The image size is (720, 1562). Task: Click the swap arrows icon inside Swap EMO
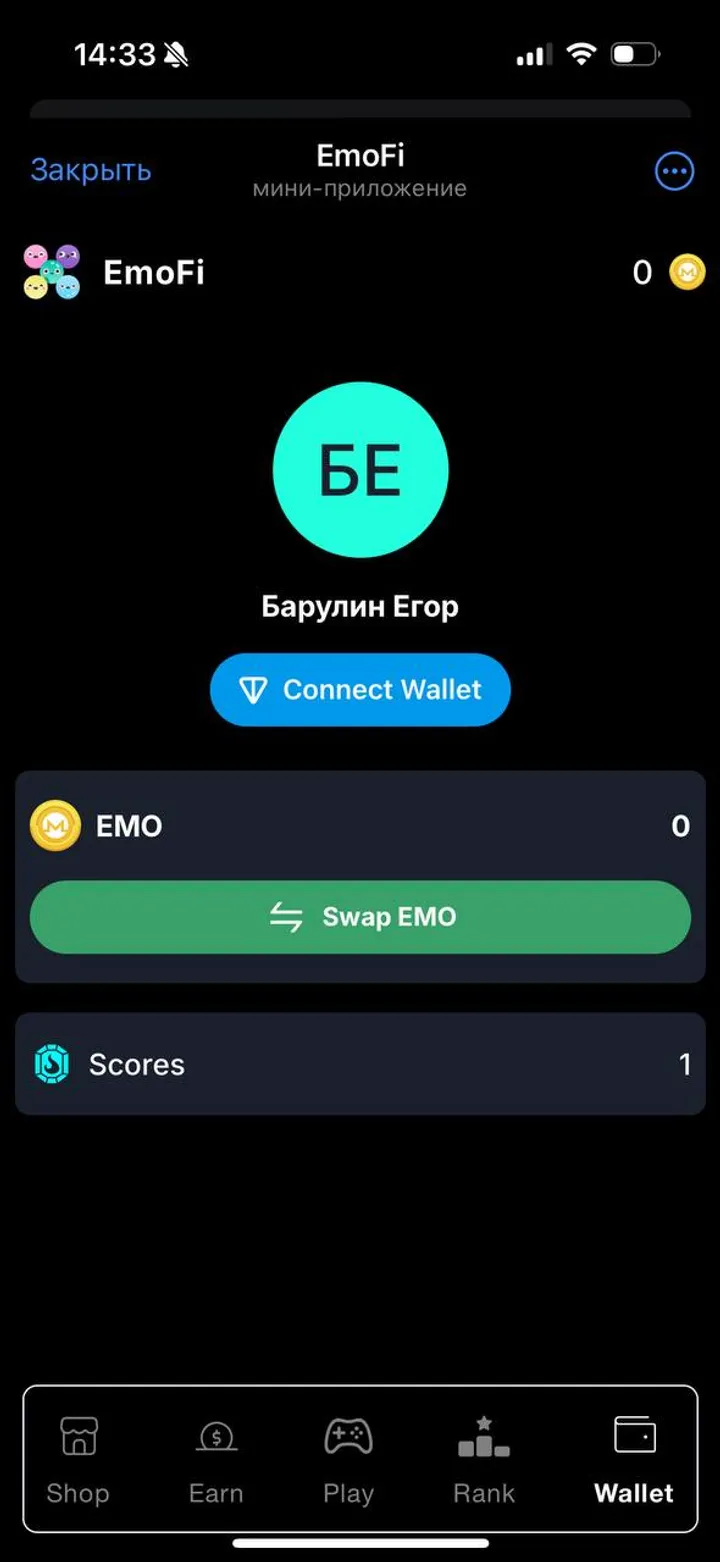pos(289,916)
